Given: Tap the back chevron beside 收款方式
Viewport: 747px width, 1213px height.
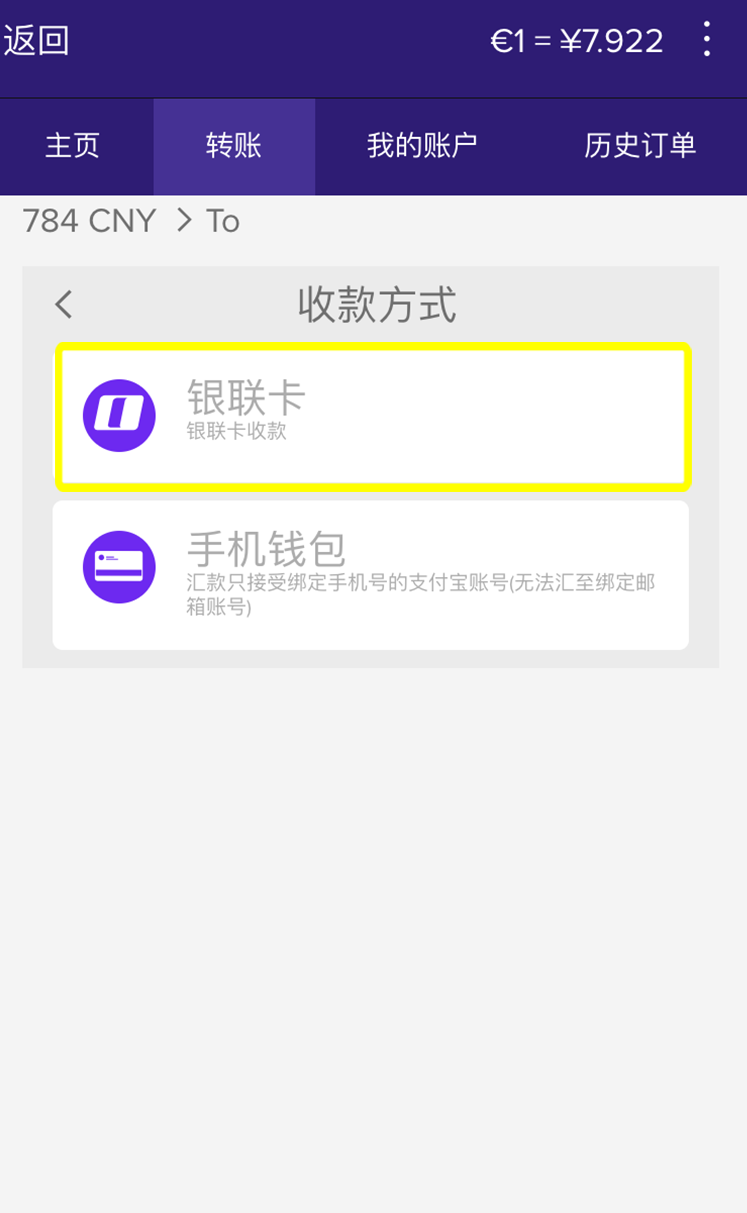Looking at the screenshot, I should (64, 305).
